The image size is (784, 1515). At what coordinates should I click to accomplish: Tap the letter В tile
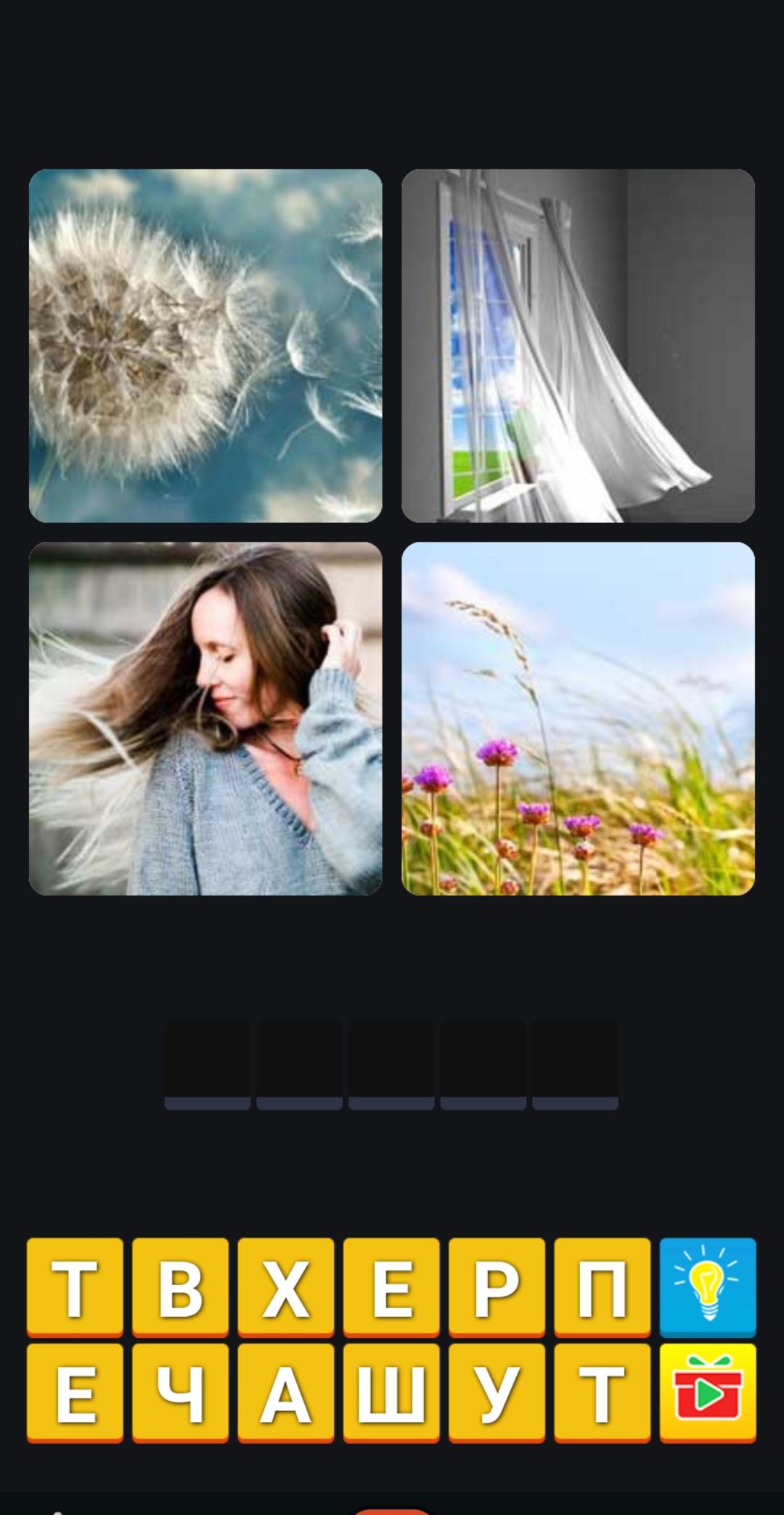[x=180, y=1287]
